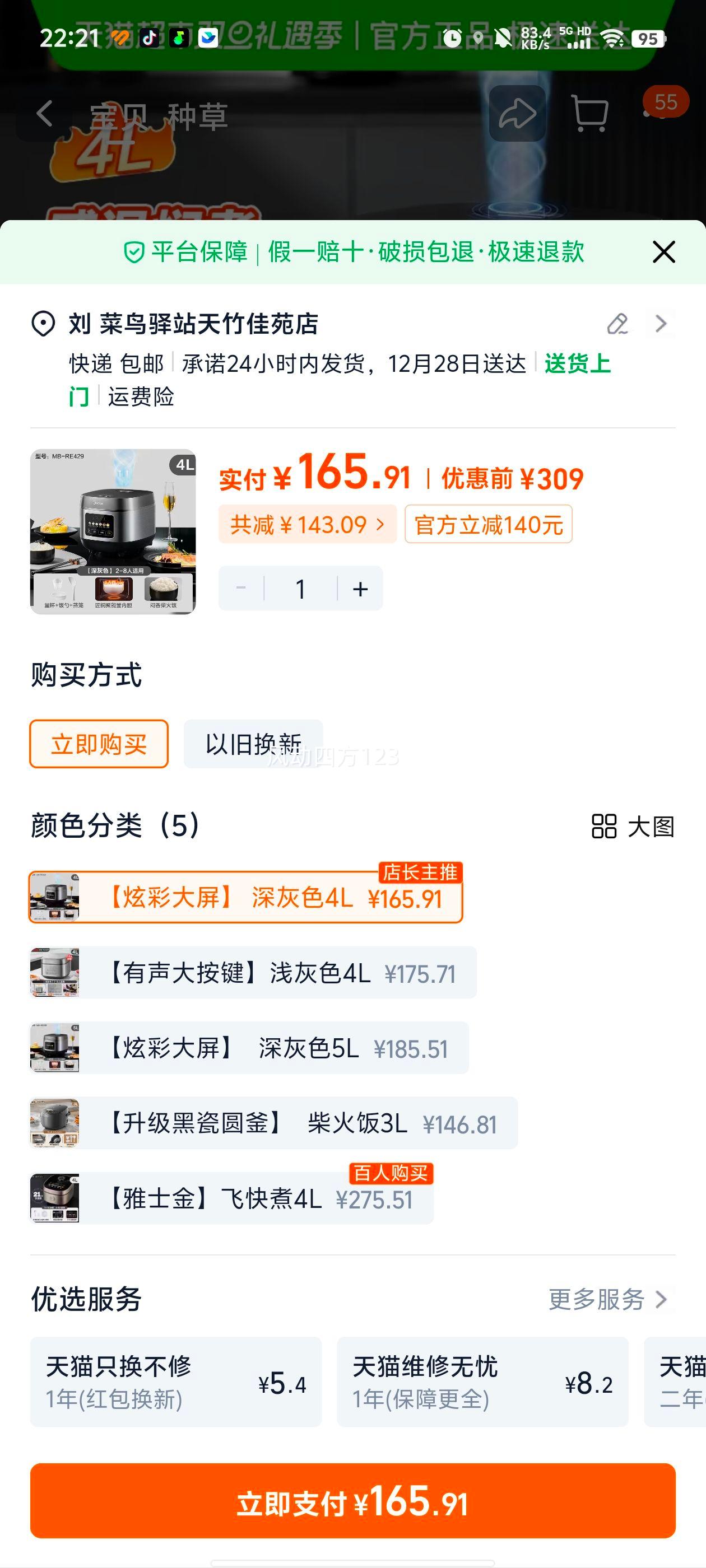Viewport: 706px width, 1568px height.
Task: Open 更多服务 for additional services
Action: tap(597, 1300)
